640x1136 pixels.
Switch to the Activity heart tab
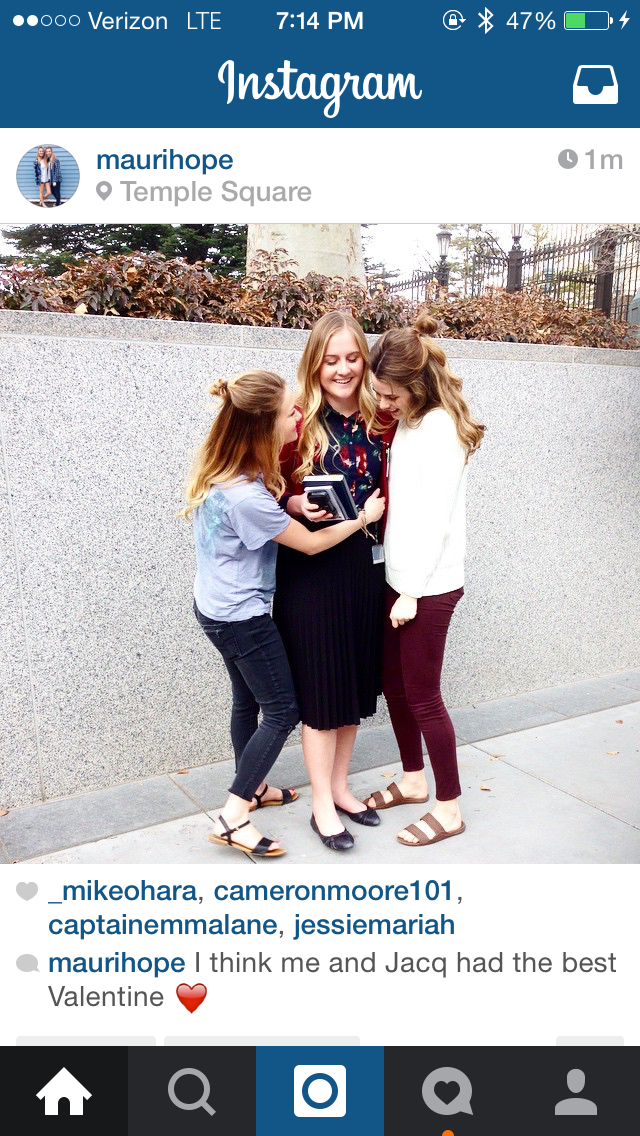(448, 1091)
